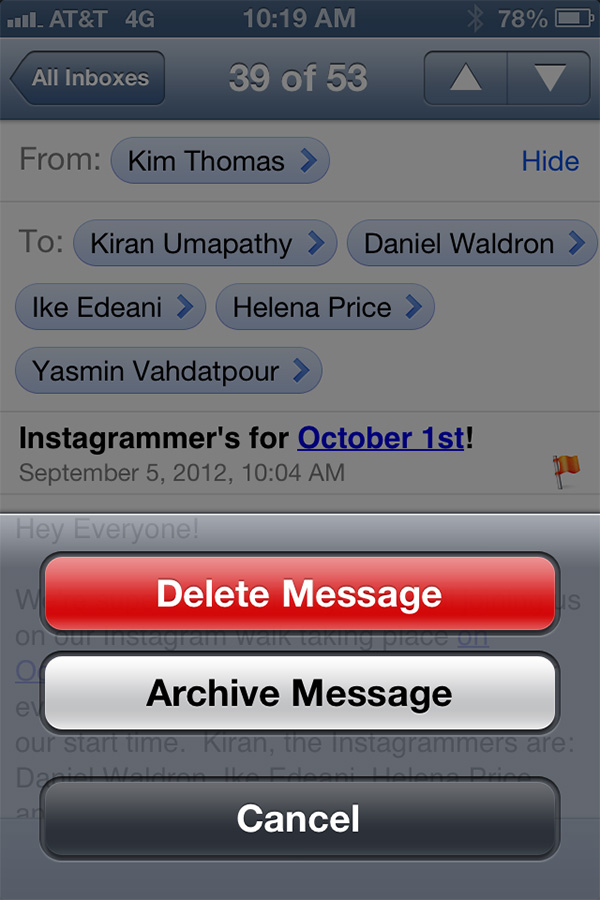Cancel the action sheet
600x900 pixels.
point(299,819)
